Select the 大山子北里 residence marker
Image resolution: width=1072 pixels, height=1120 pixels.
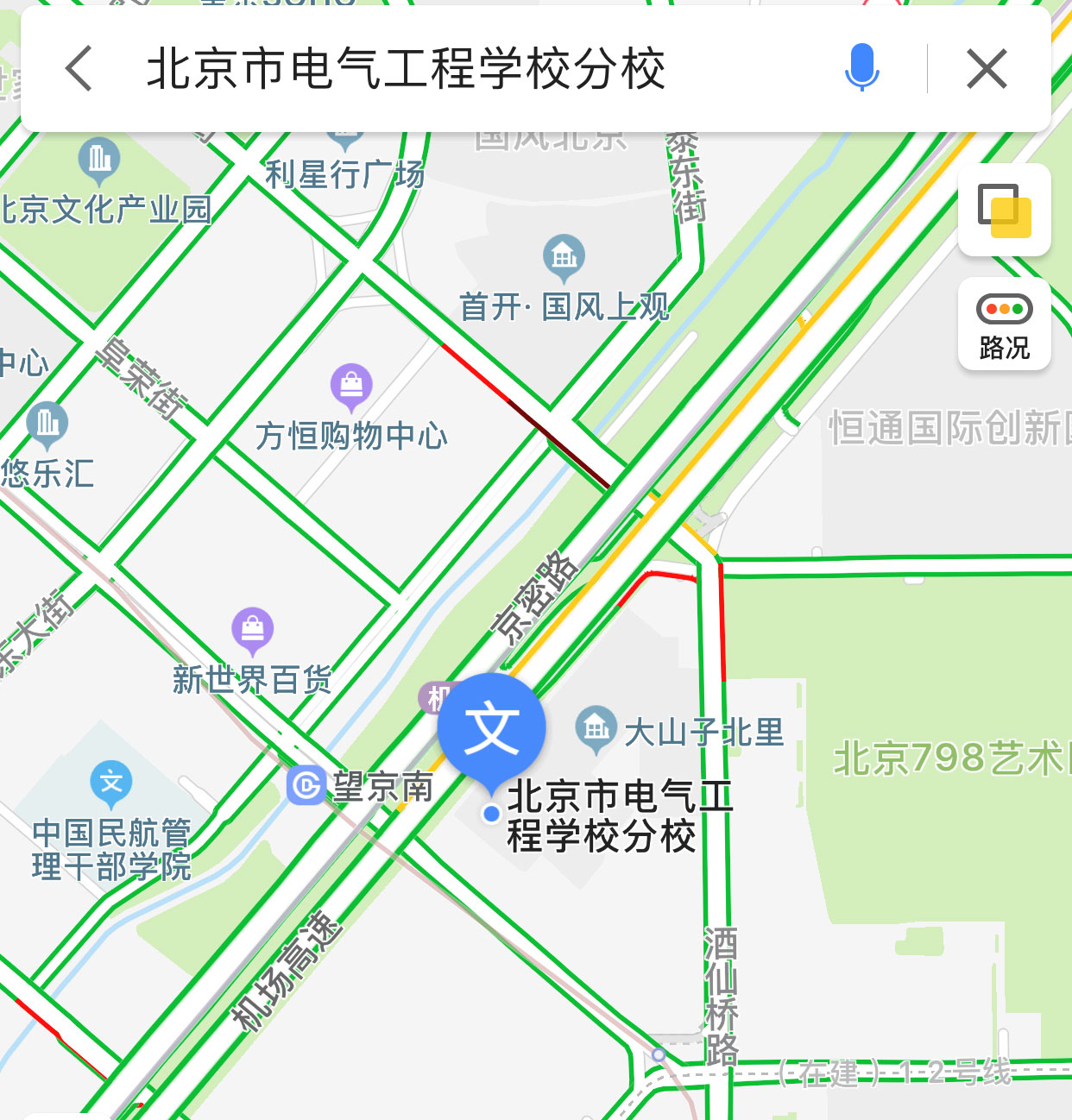pos(596,727)
